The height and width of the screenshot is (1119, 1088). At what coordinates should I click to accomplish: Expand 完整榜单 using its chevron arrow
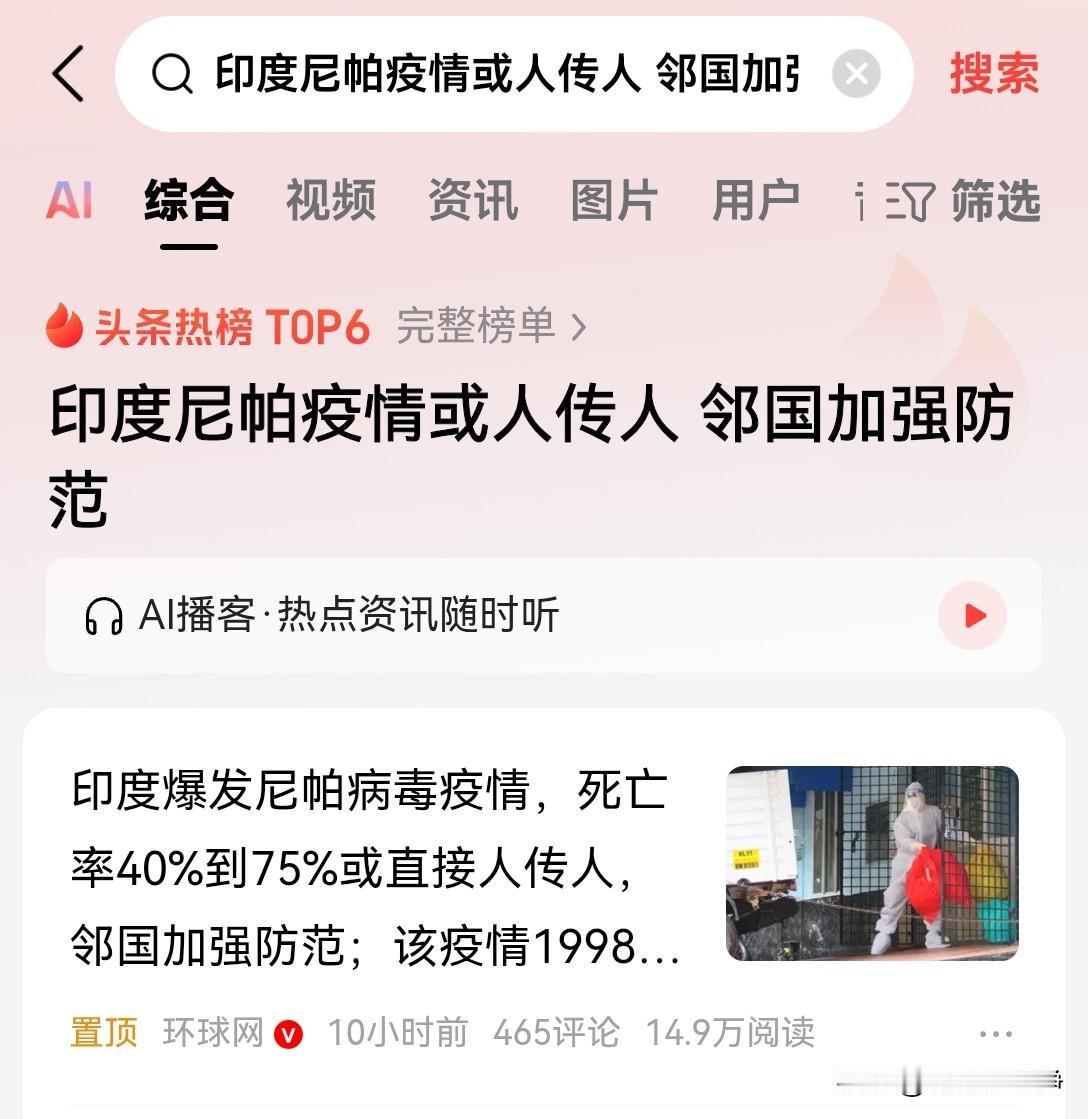pos(578,327)
